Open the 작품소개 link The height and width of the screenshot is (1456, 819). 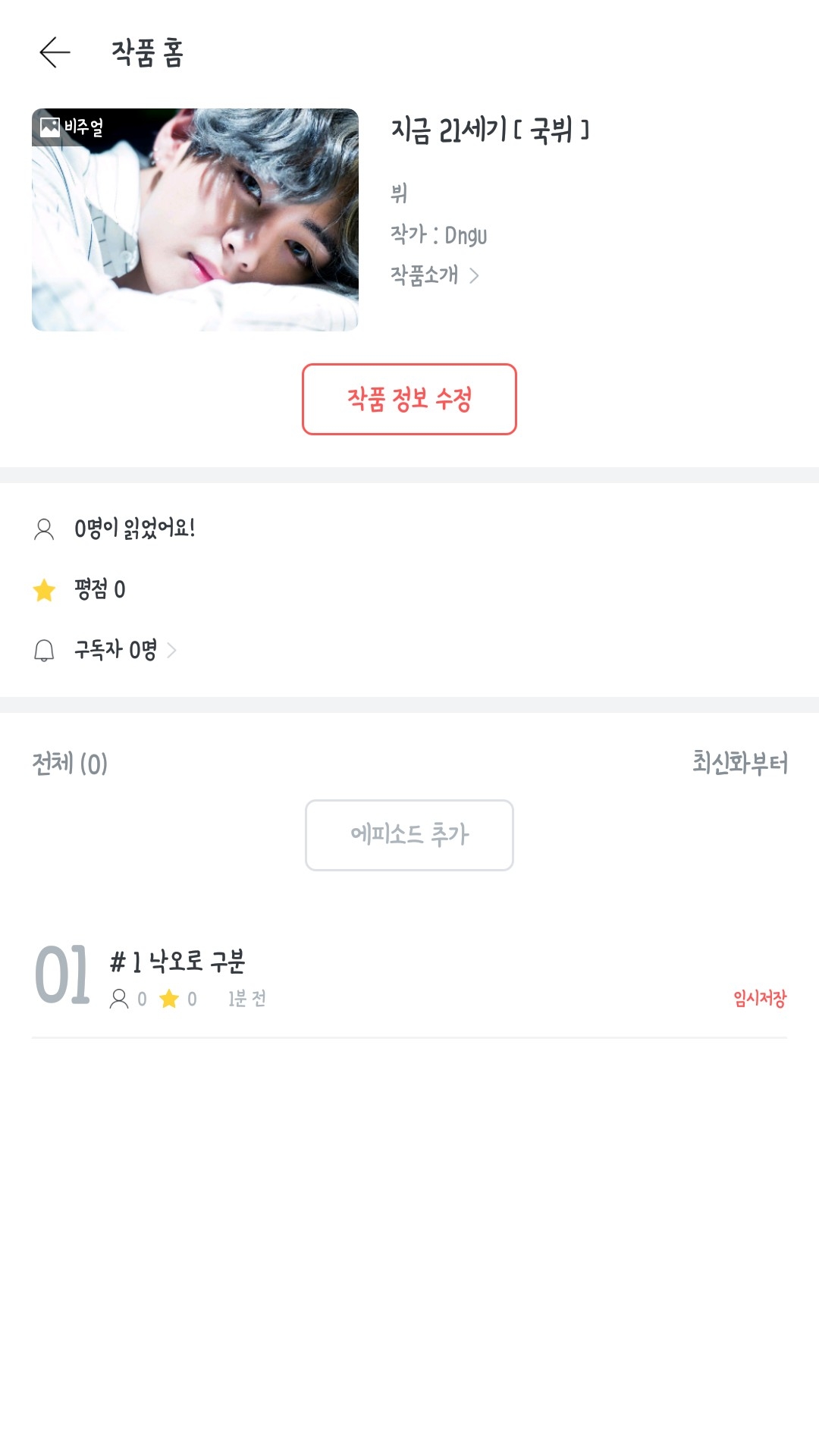pos(434,275)
